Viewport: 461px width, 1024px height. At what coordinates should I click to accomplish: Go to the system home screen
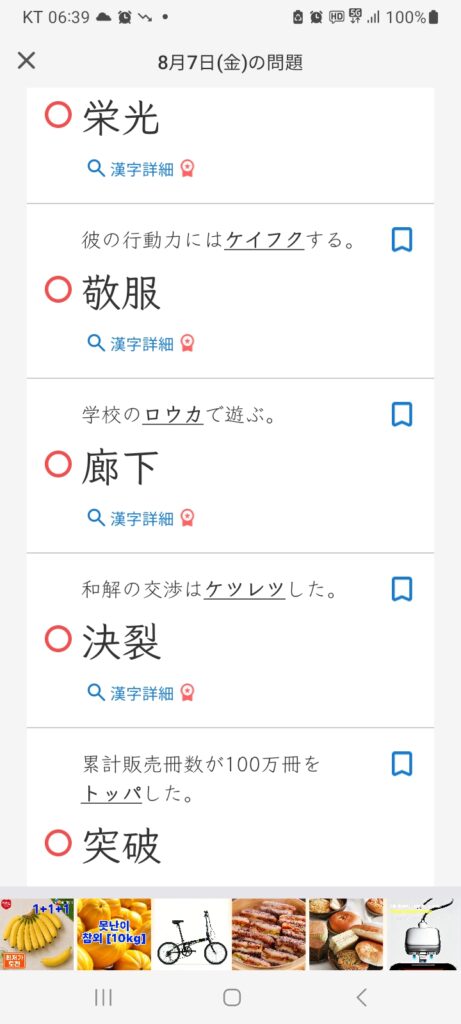tap(232, 997)
